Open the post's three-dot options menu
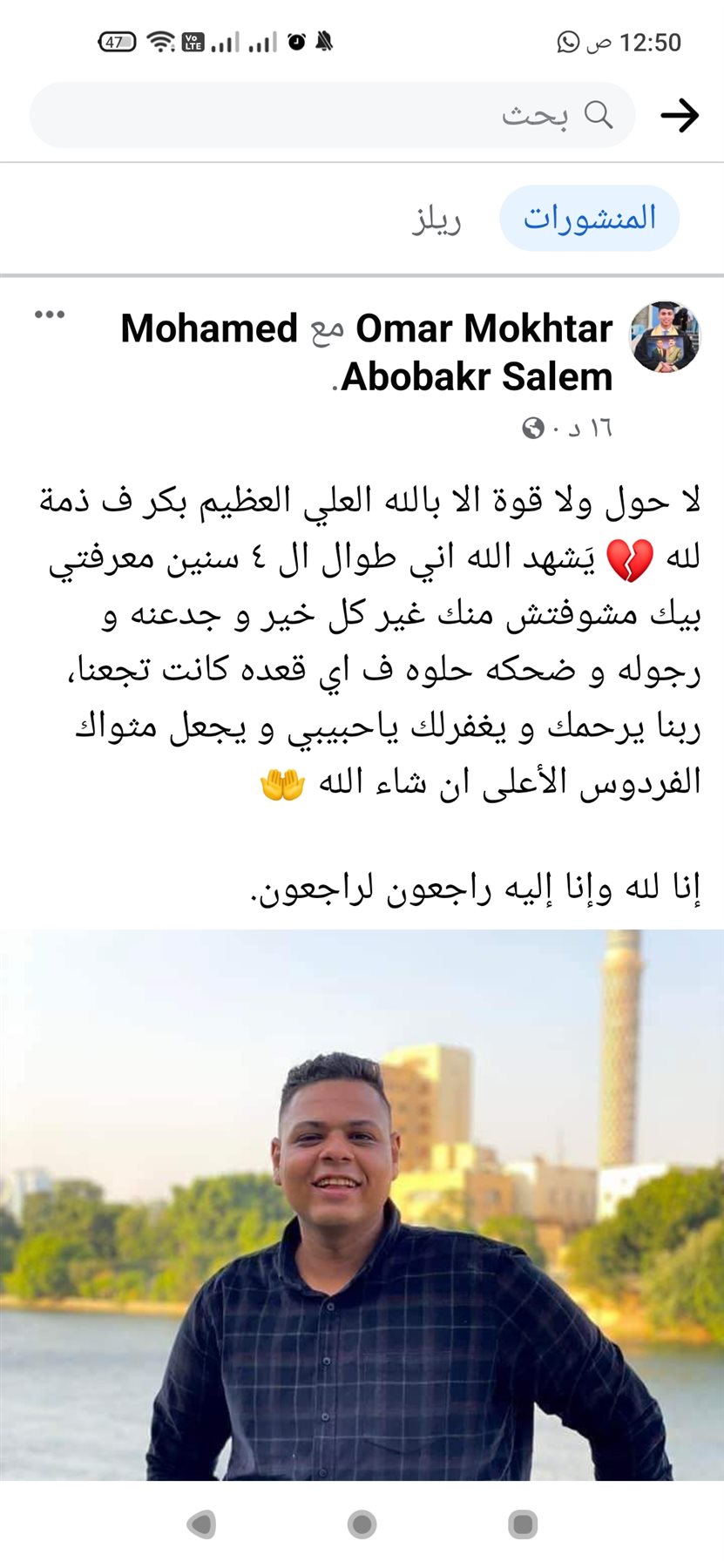Image resolution: width=724 pixels, height=1568 pixels. pos(50,315)
